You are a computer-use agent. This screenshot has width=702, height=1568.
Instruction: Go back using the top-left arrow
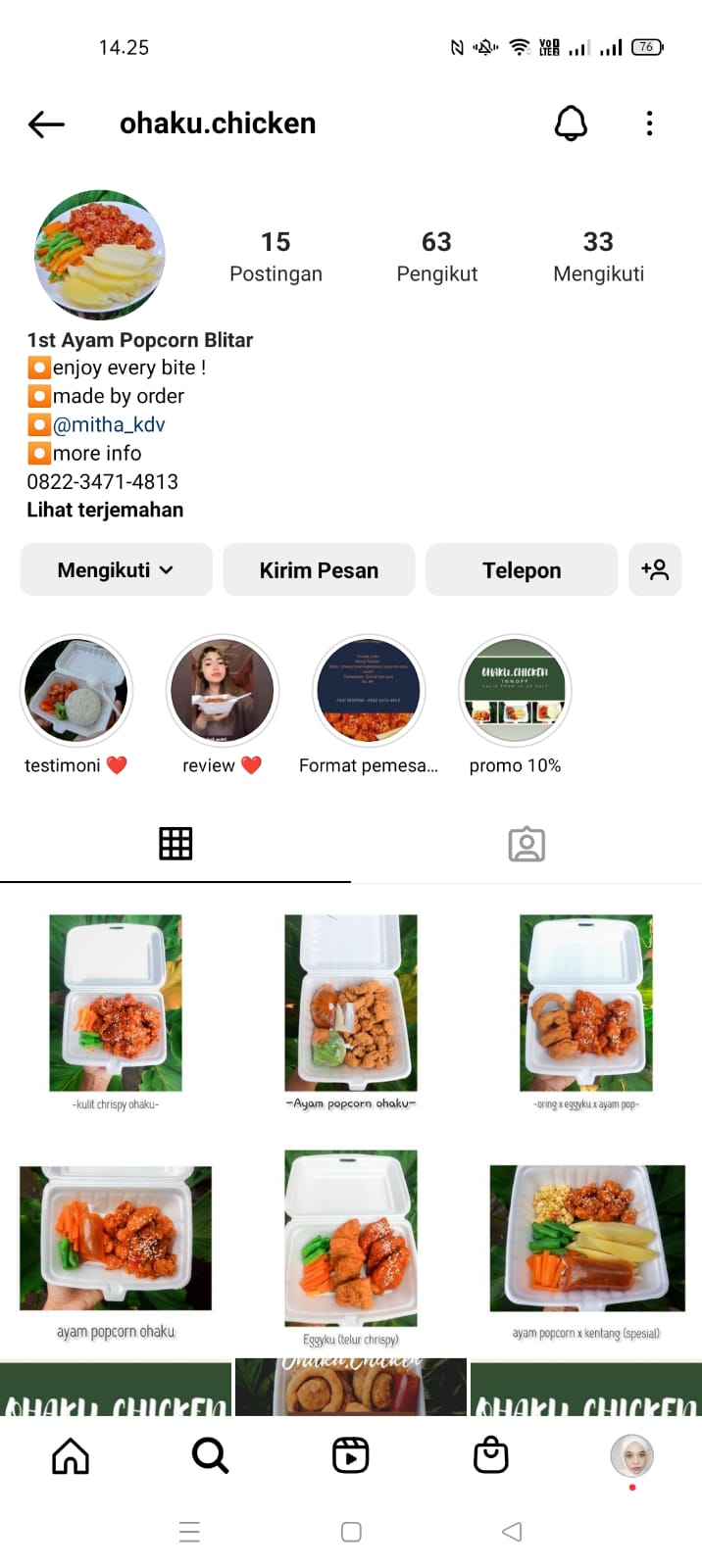[46, 123]
